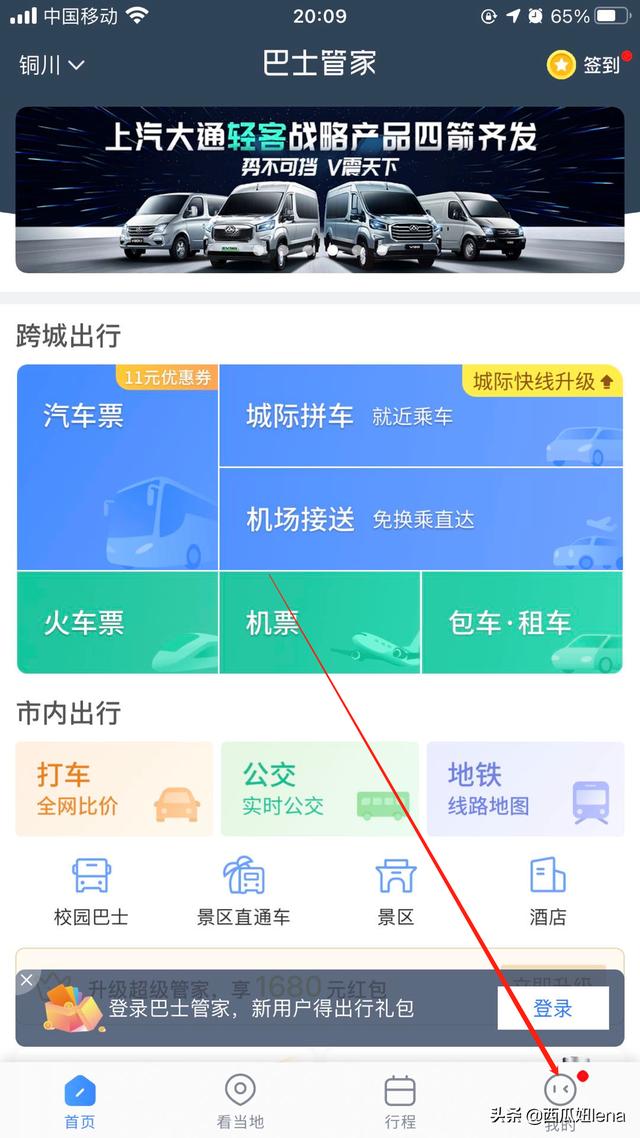This screenshot has height=1138, width=640.
Task: Book 火车票 train tickets
Action: pos(118,623)
